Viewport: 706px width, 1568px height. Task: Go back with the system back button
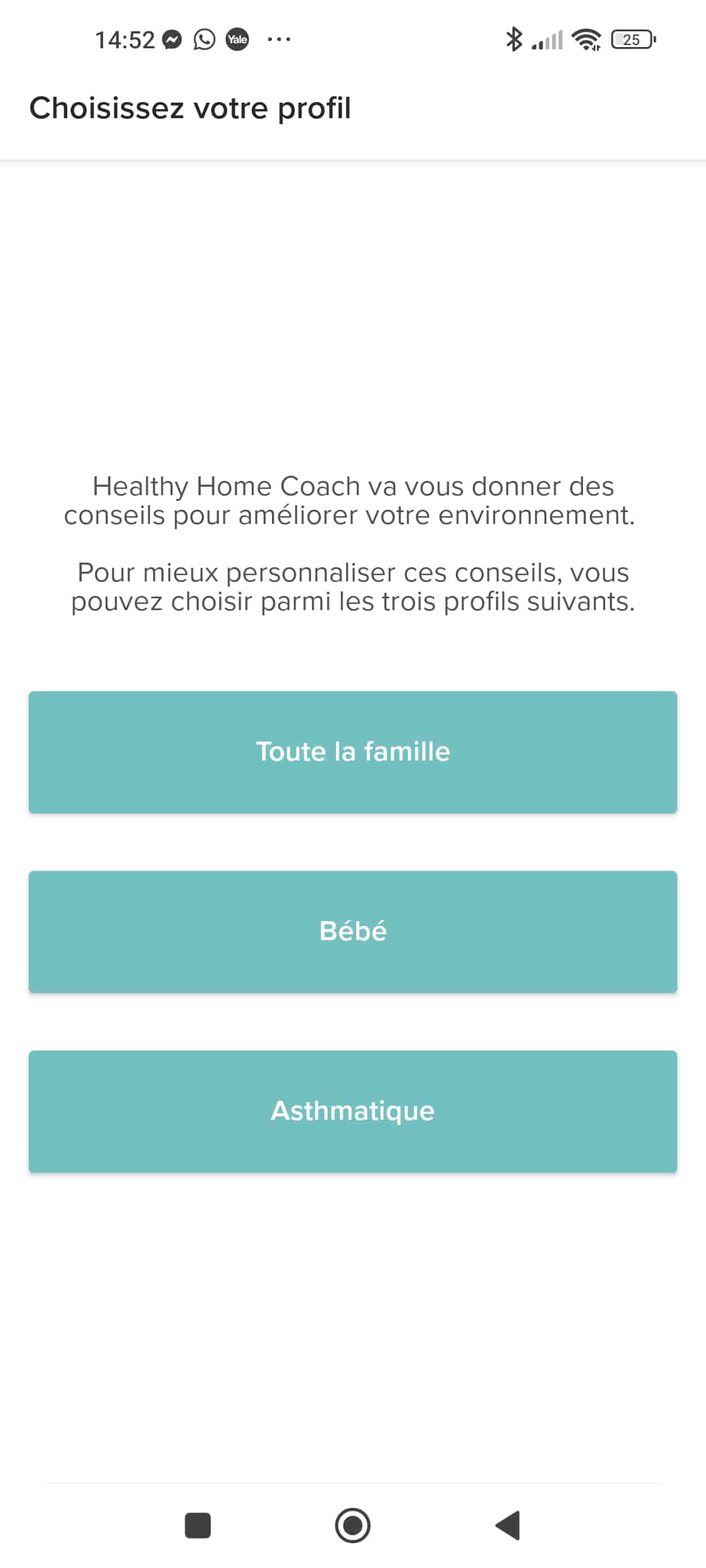click(508, 1526)
